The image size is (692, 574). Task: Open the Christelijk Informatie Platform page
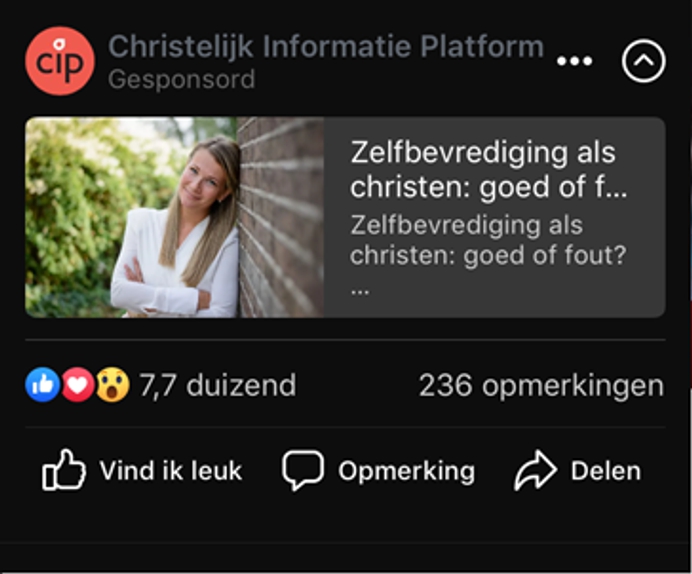325,46
